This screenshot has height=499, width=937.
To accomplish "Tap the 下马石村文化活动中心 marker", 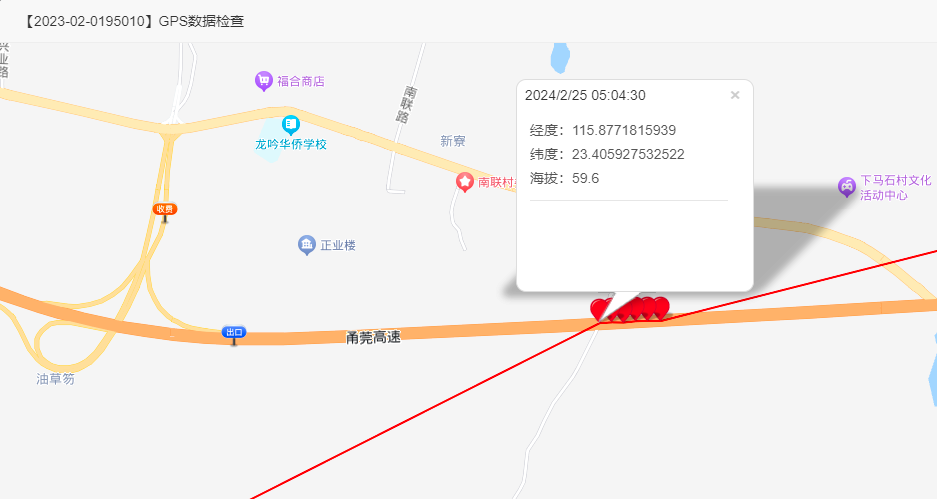I will tap(847, 186).
